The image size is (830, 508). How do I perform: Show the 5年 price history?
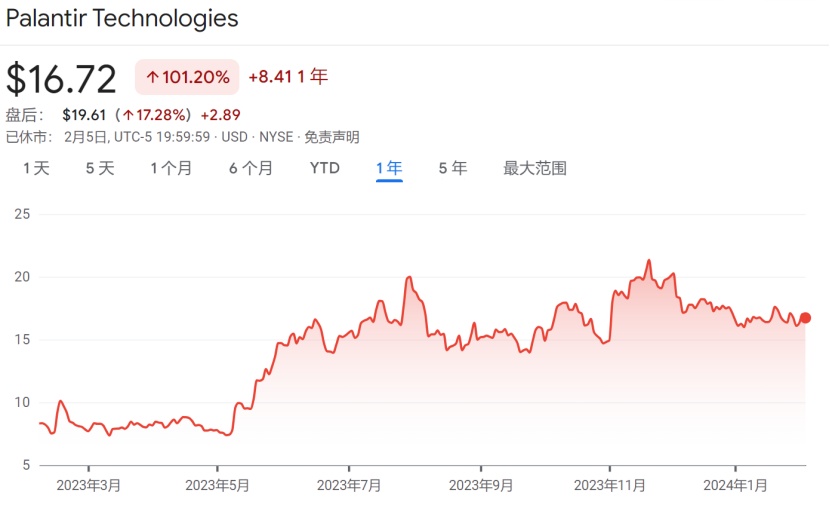tap(452, 168)
